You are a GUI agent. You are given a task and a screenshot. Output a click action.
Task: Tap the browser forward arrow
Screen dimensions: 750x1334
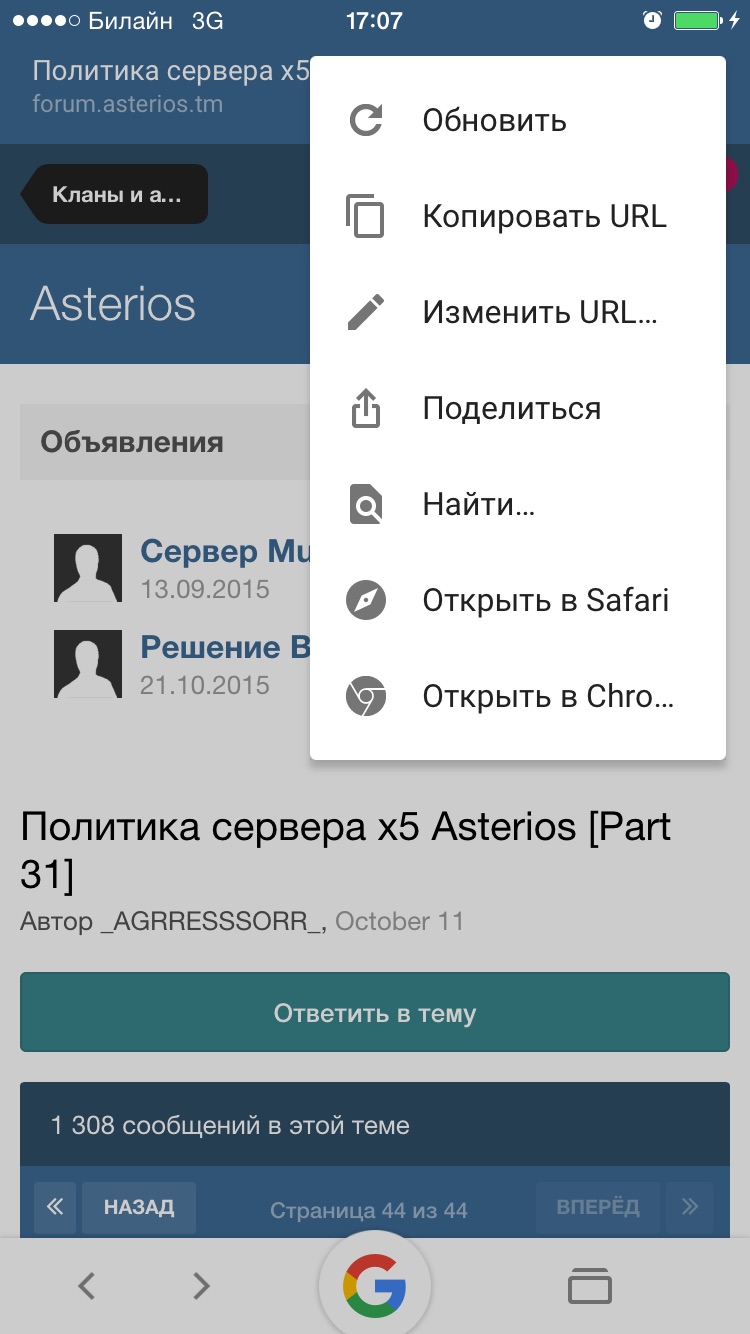[201, 1286]
